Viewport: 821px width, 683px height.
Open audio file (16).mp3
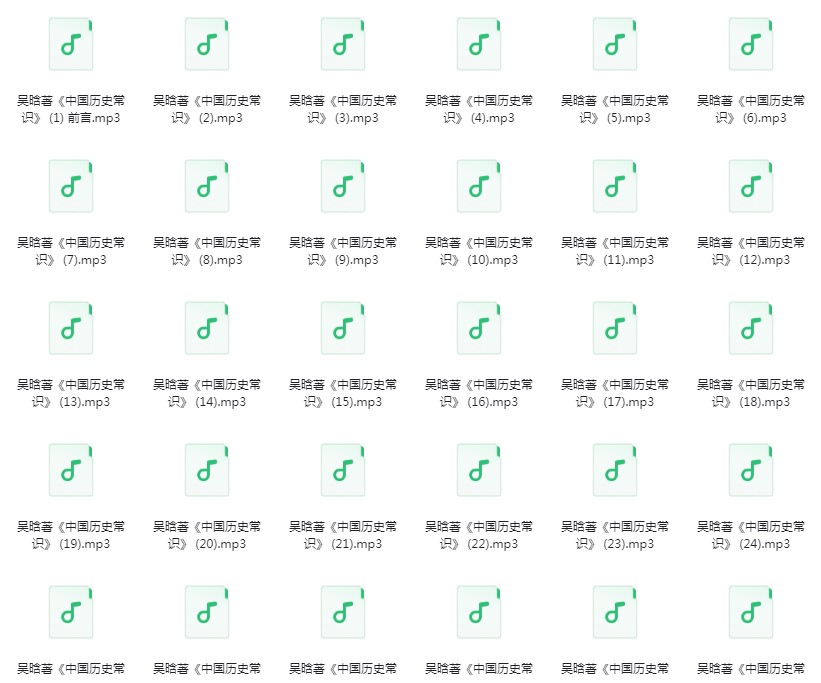[479, 329]
